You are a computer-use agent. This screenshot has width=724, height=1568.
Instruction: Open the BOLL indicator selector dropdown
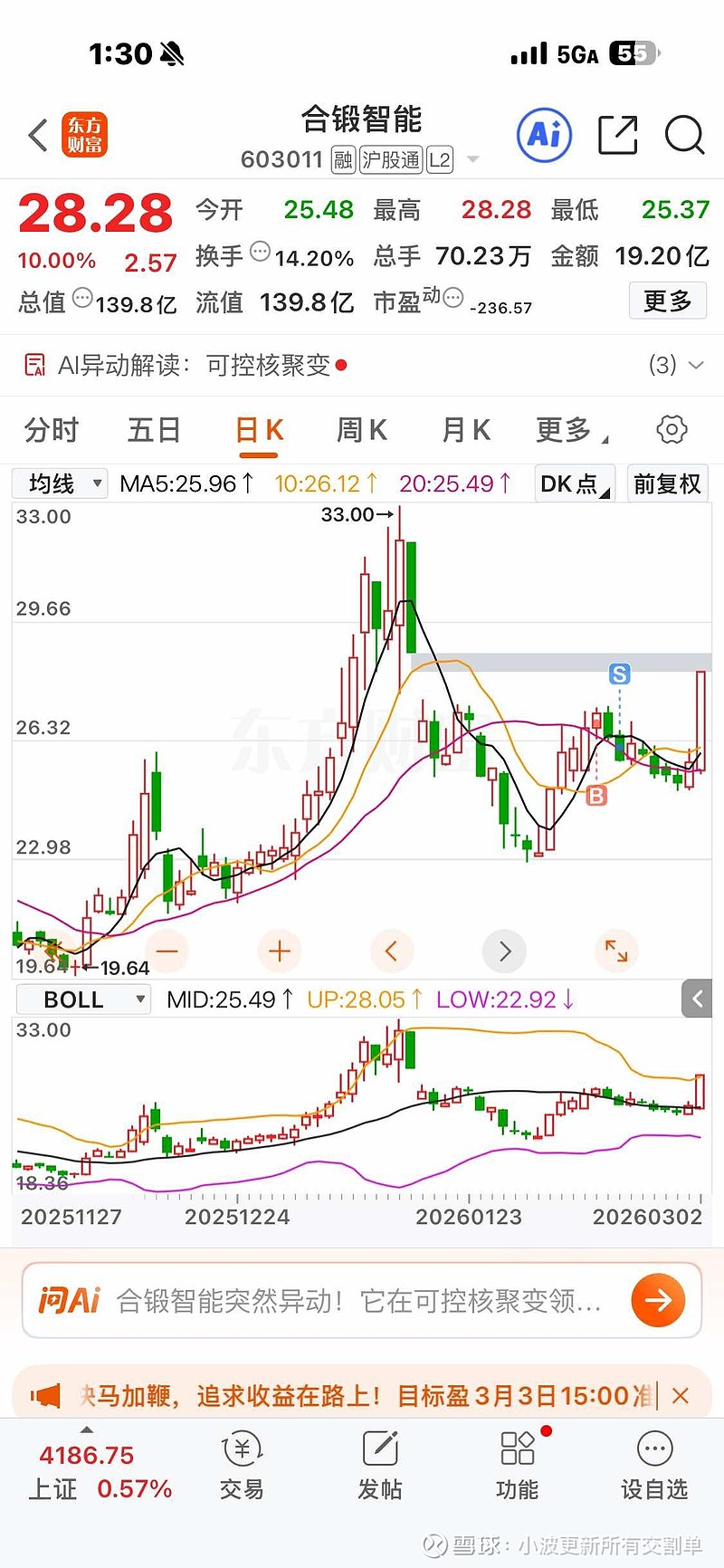(82, 999)
